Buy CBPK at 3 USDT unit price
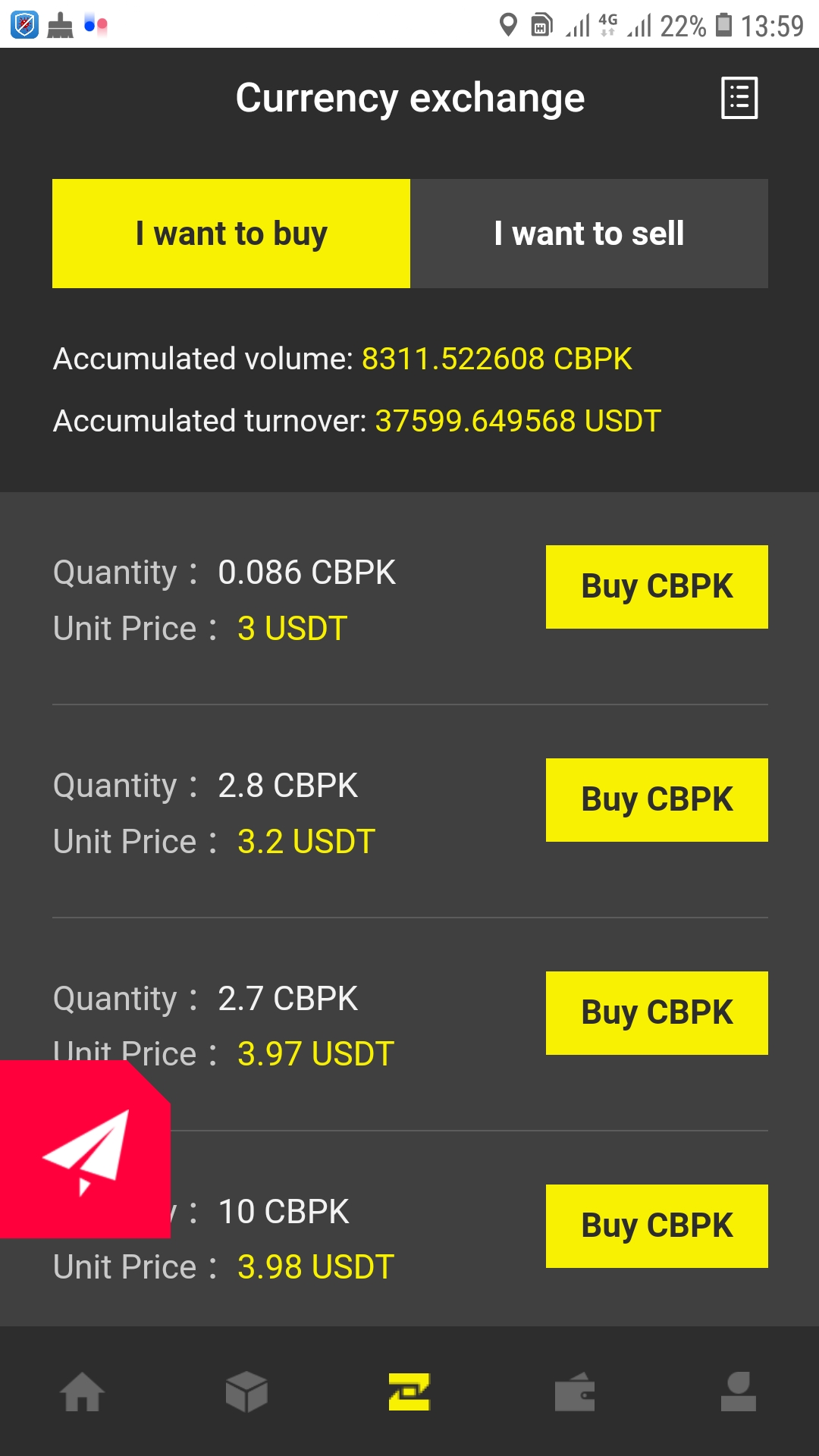This screenshot has height=1456, width=819. (x=657, y=587)
